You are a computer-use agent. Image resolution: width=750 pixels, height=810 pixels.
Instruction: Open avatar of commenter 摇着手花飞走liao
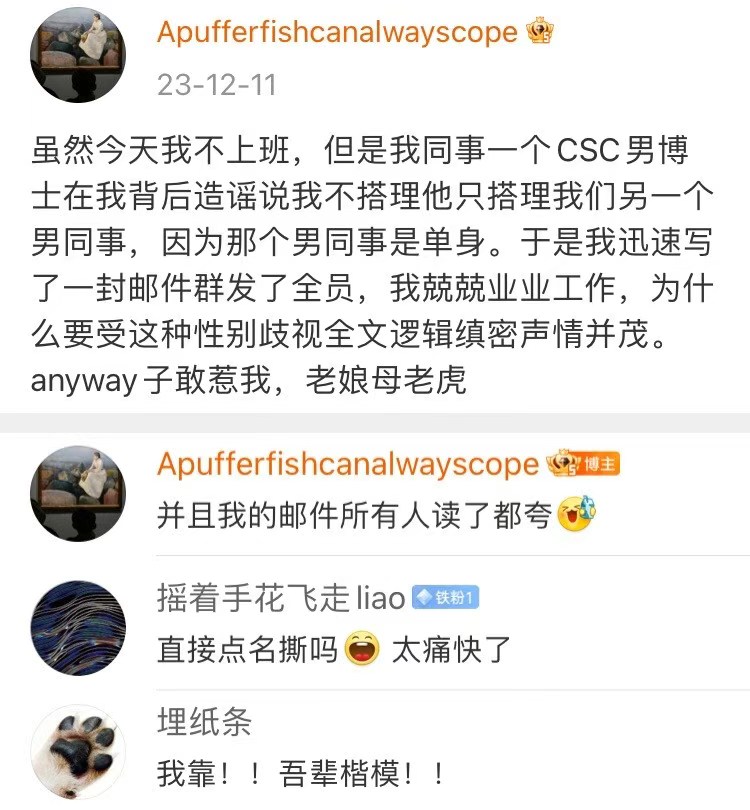[x=79, y=627]
